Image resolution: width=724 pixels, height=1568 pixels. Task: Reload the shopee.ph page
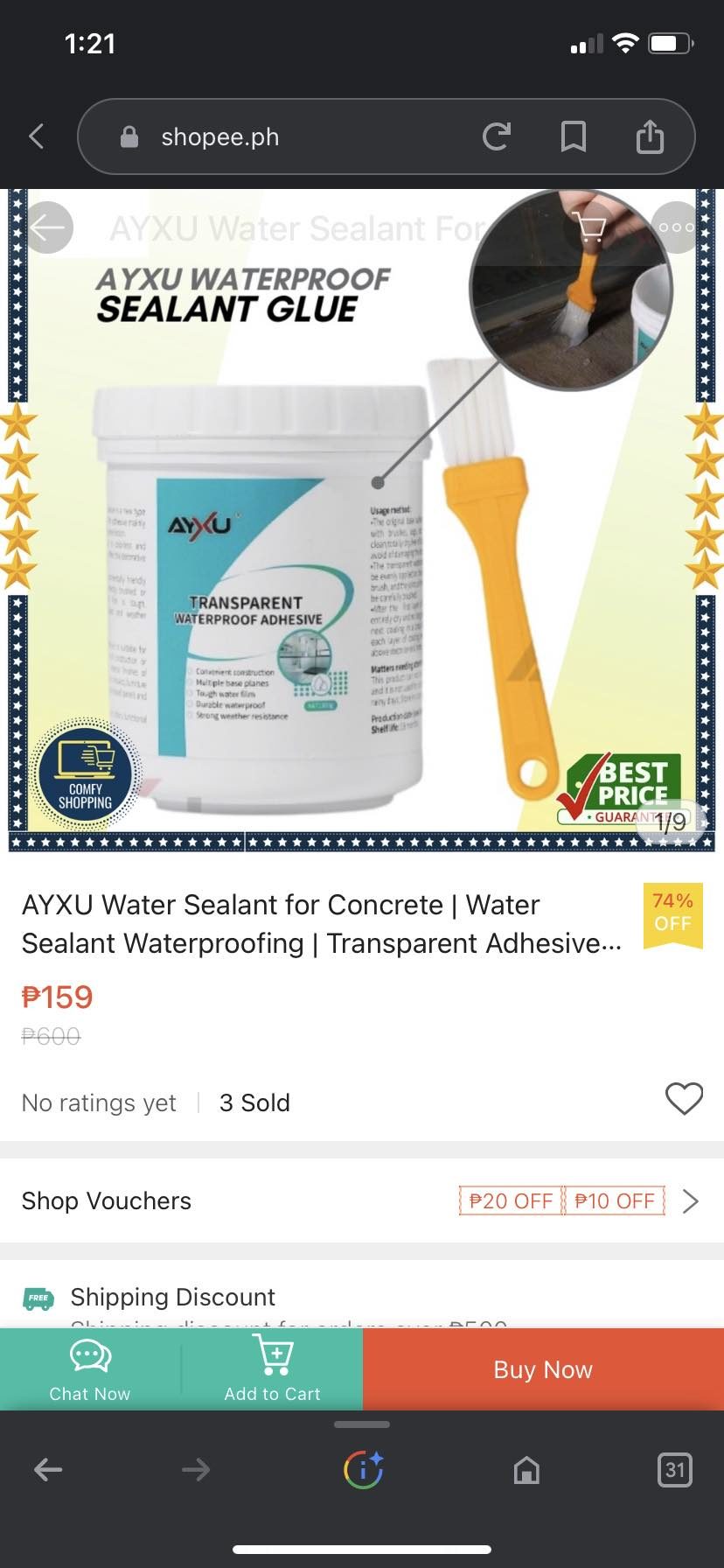(496, 136)
